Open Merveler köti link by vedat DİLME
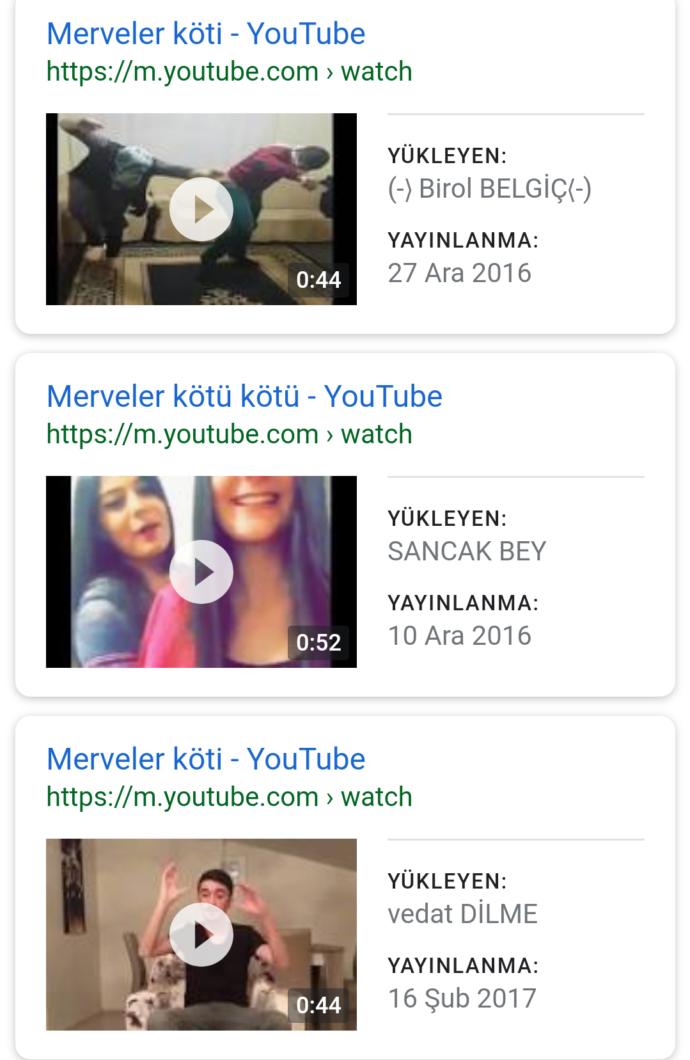This screenshot has width=690, height=1060. [206, 759]
